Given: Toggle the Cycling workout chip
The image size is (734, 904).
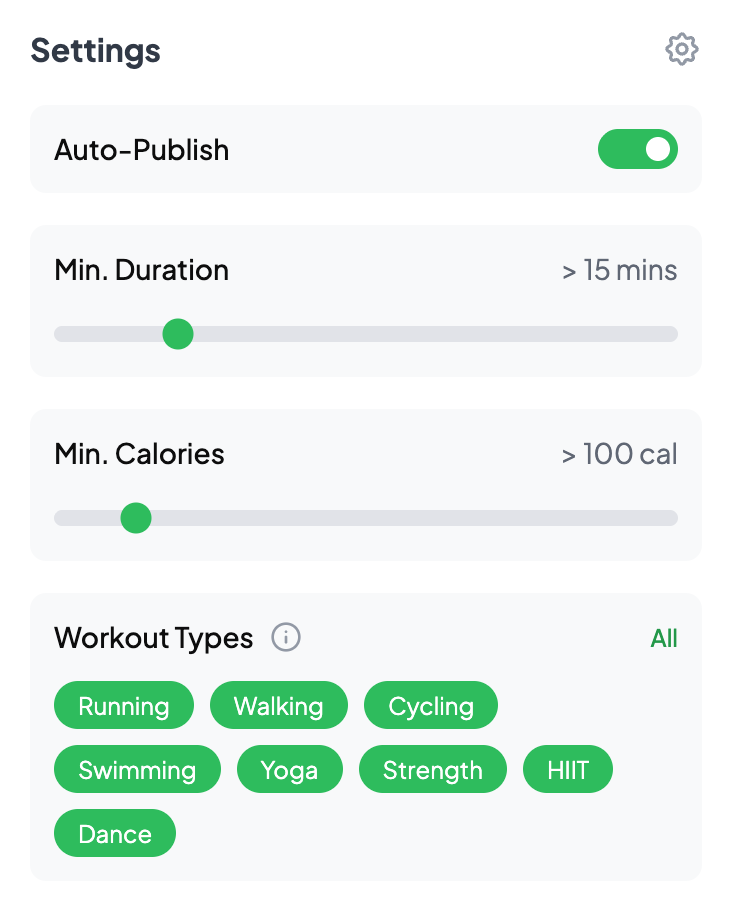Looking at the screenshot, I should tap(430, 706).
